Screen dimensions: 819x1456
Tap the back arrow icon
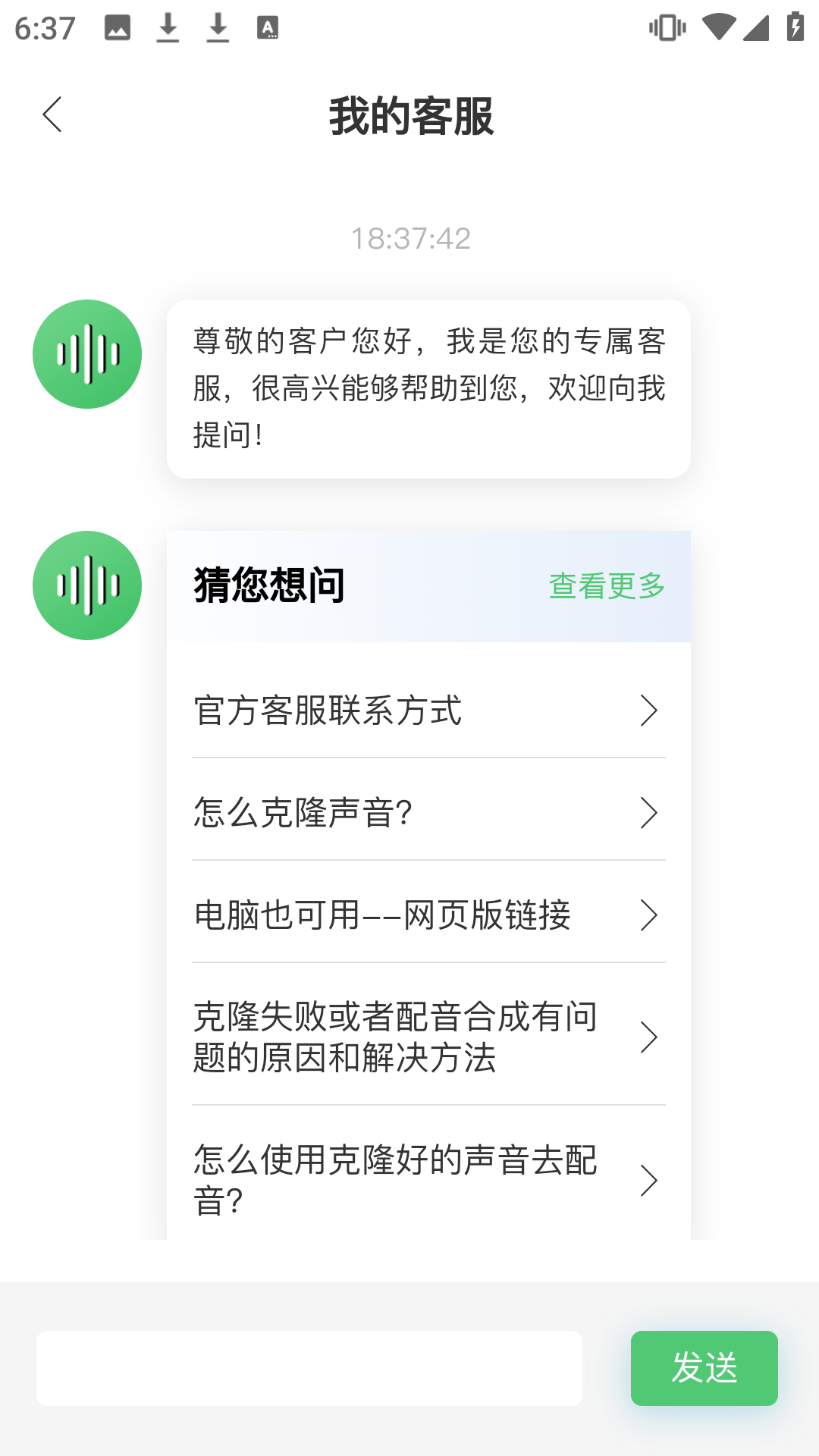[x=52, y=114]
